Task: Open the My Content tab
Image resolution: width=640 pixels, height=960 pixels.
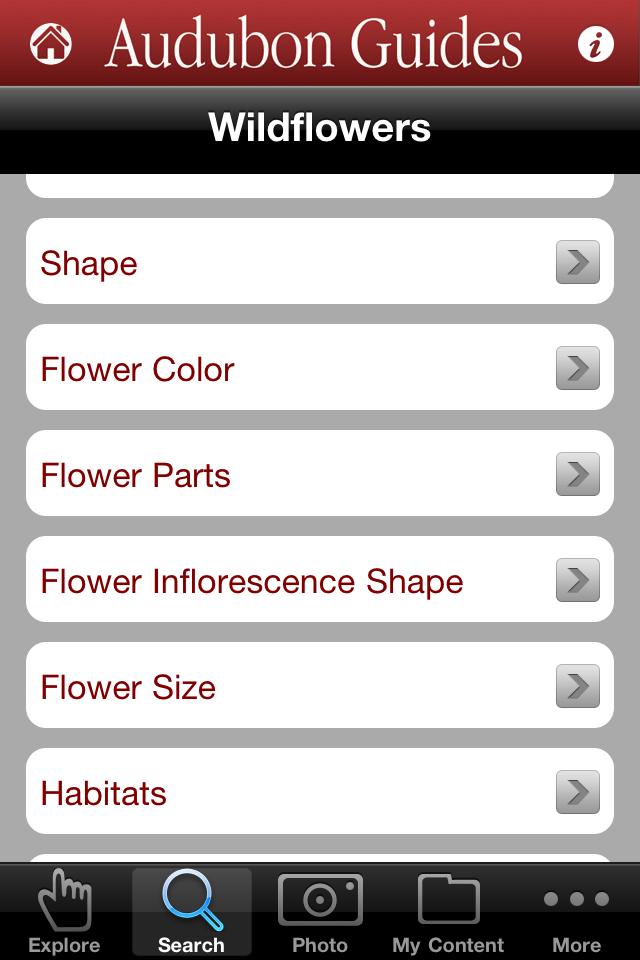Action: pyautogui.click(x=448, y=912)
